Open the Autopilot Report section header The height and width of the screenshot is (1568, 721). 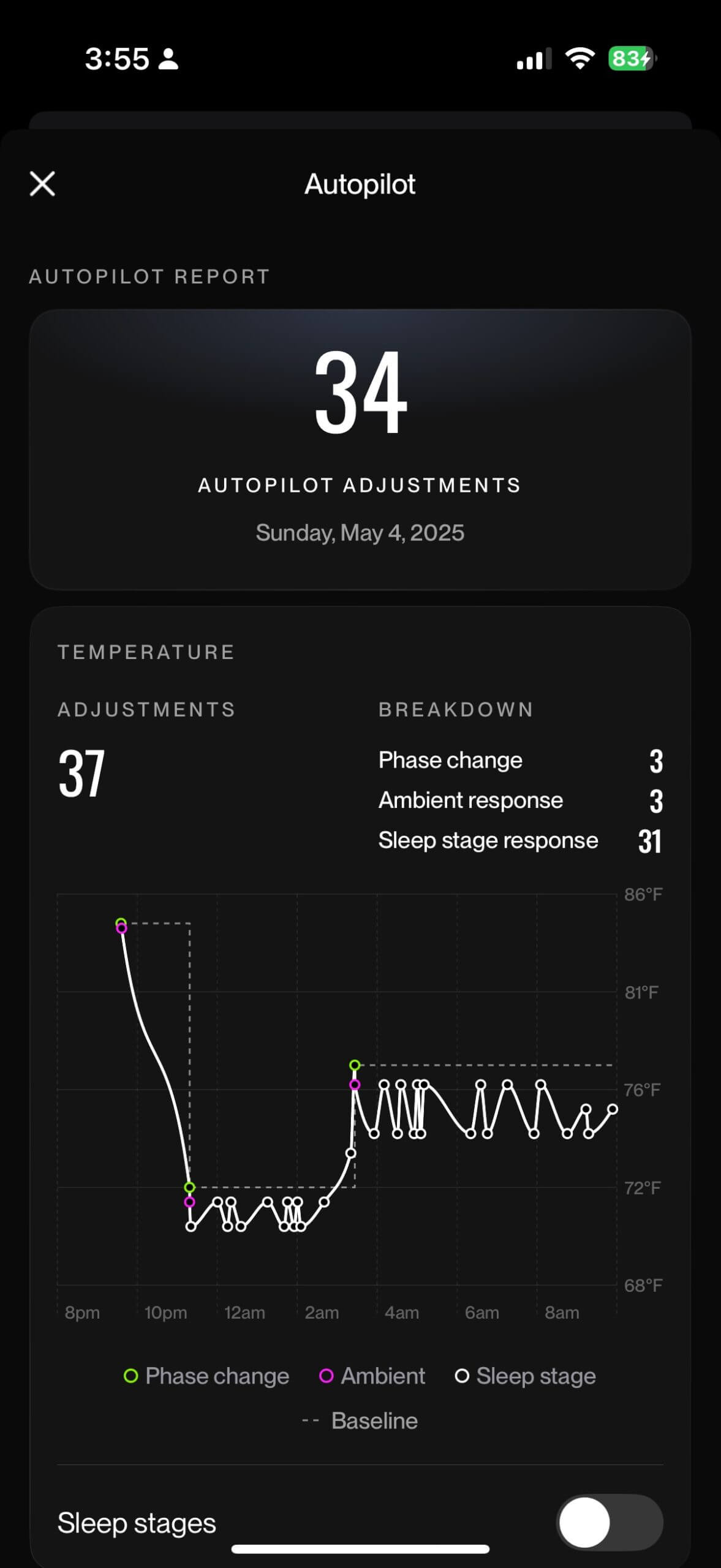point(149,276)
